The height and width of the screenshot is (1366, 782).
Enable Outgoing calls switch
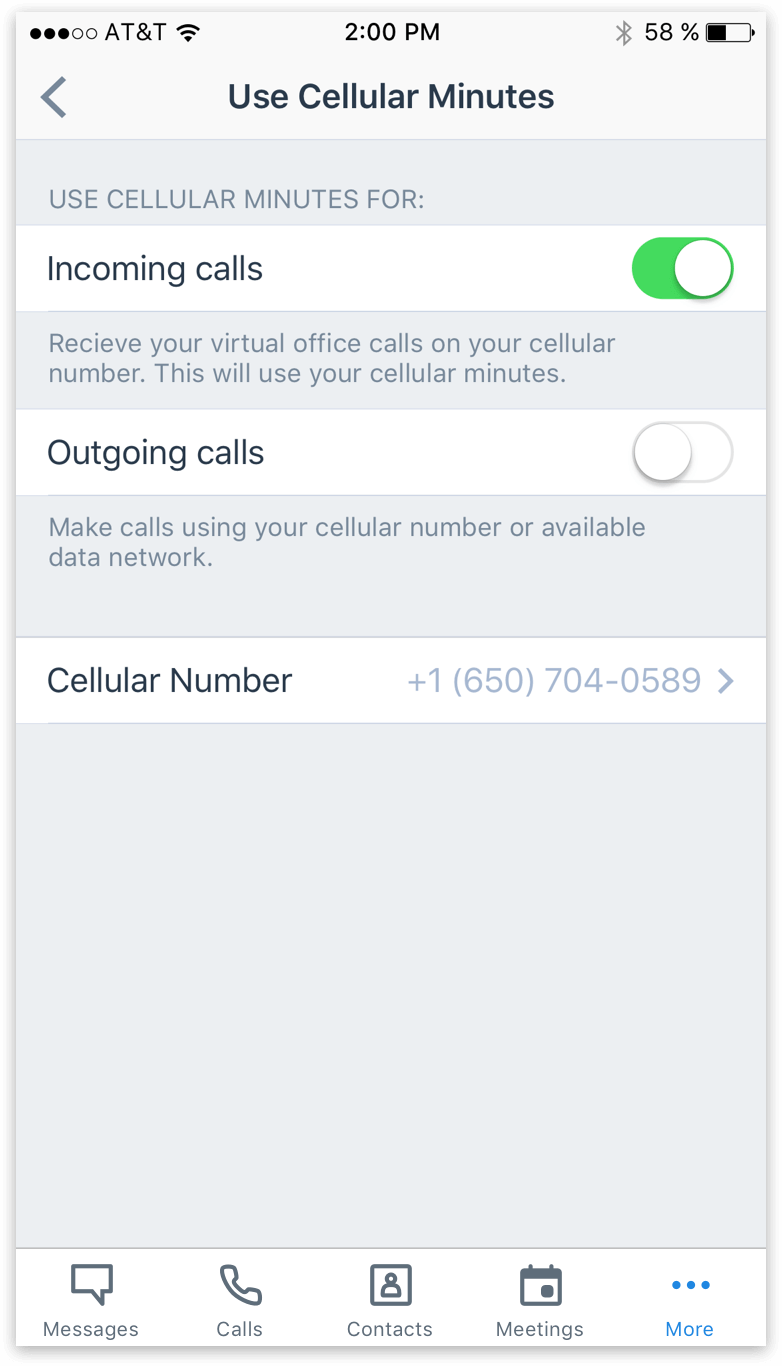click(x=682, y=453)
